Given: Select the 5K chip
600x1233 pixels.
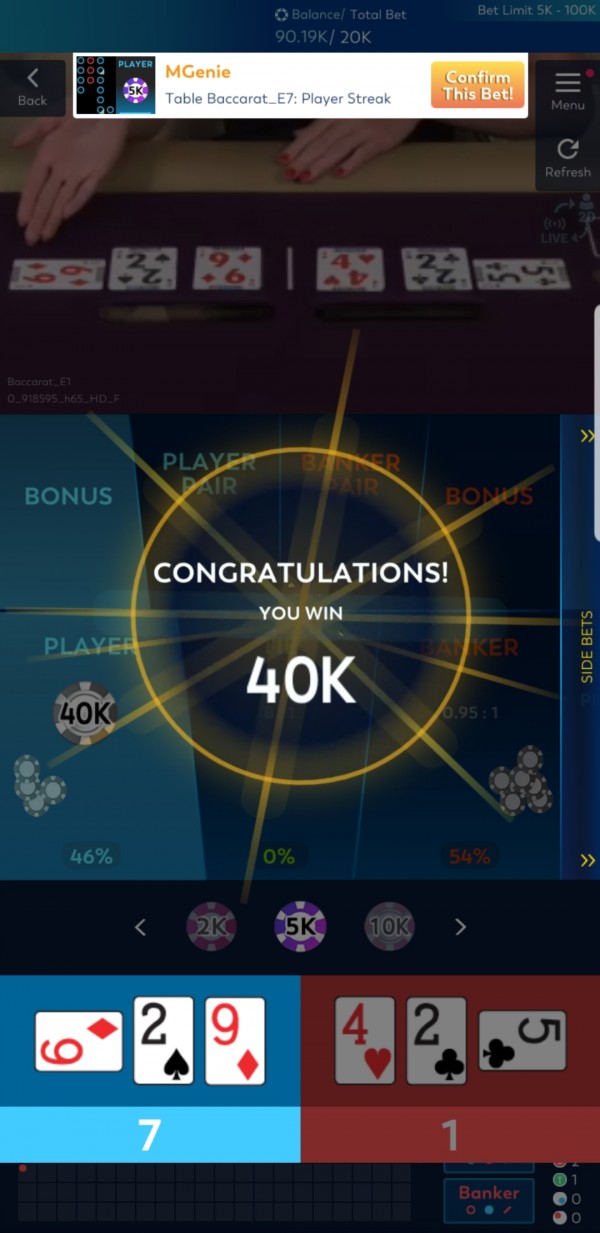Looking at the screenshot, I should tap(300, 927).
